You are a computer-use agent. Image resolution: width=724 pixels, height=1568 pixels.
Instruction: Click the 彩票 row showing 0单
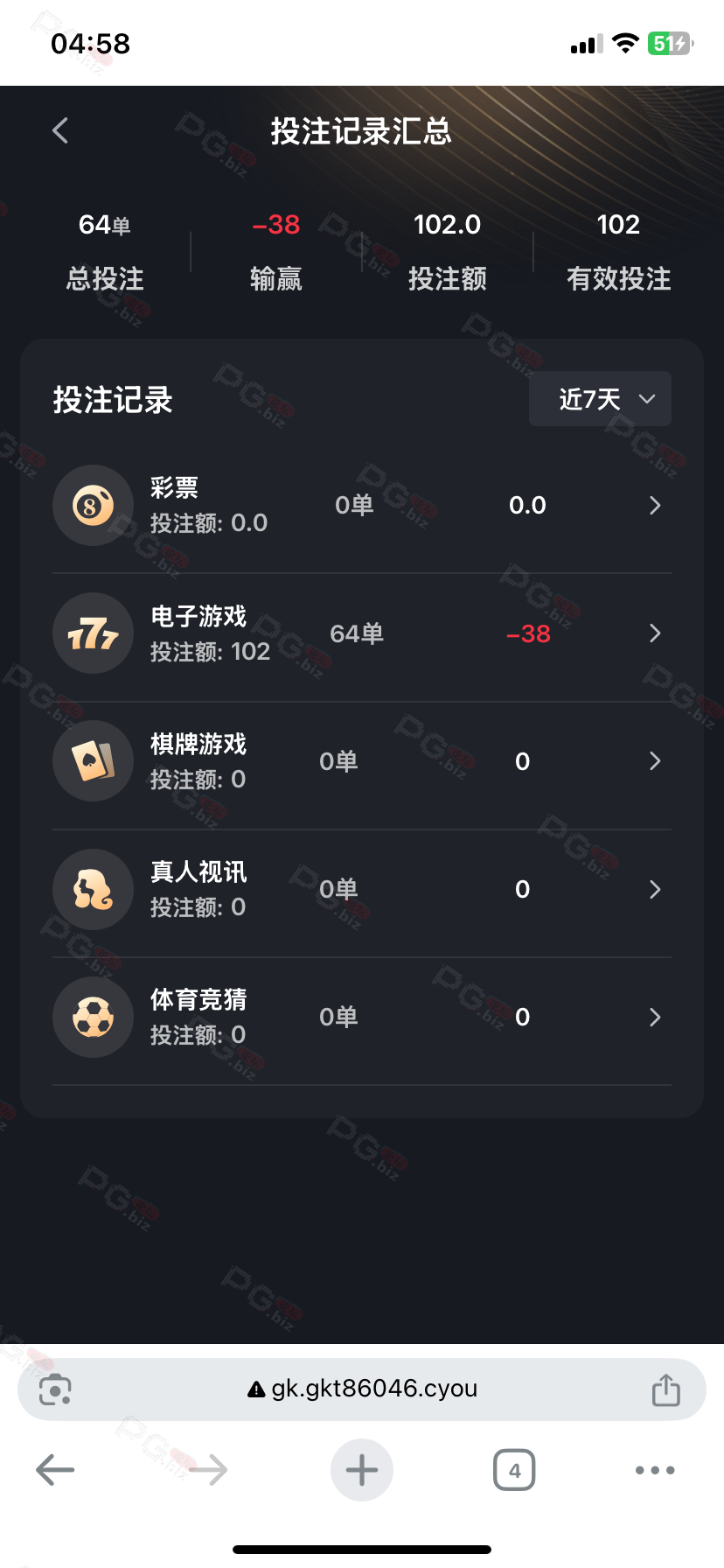(x=361, y=505)
